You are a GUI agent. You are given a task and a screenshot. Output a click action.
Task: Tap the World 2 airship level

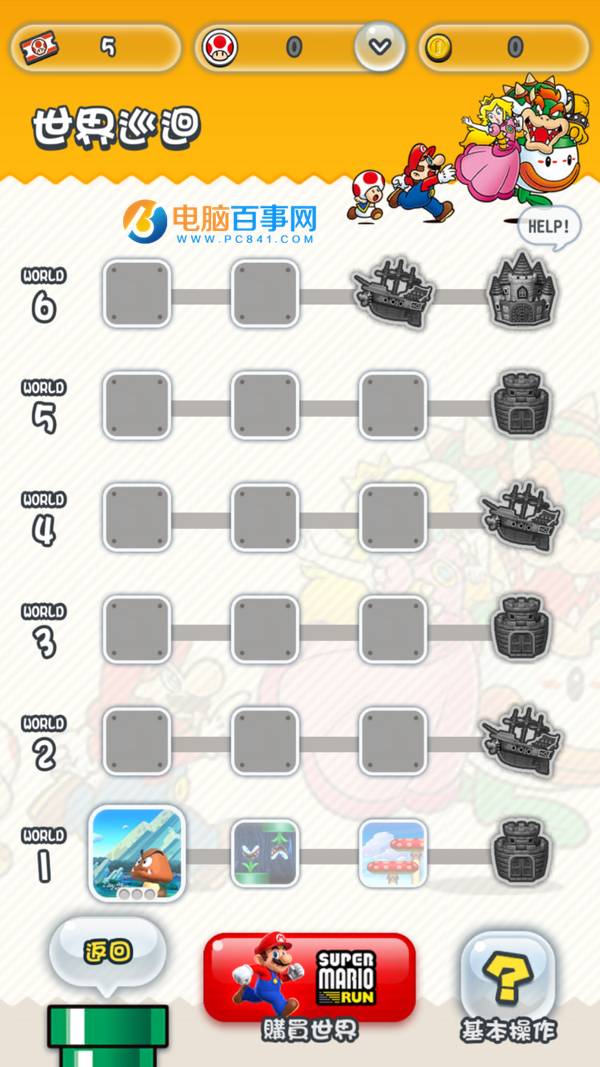[521, 741]
